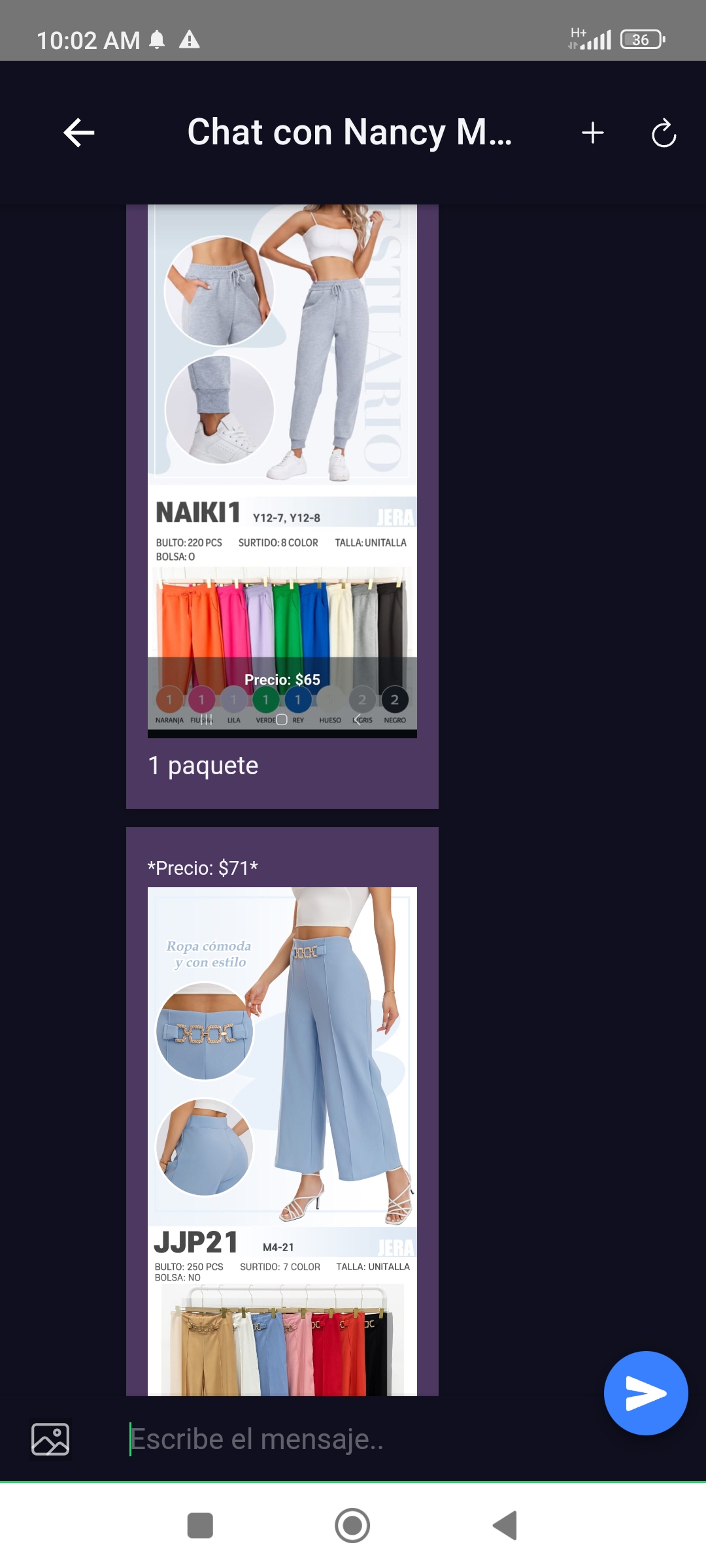Focus the "Escribe el mensaje.." field
This screenshot has height=1568, width=706.
pyautogui.click(x=353, y=1439)
